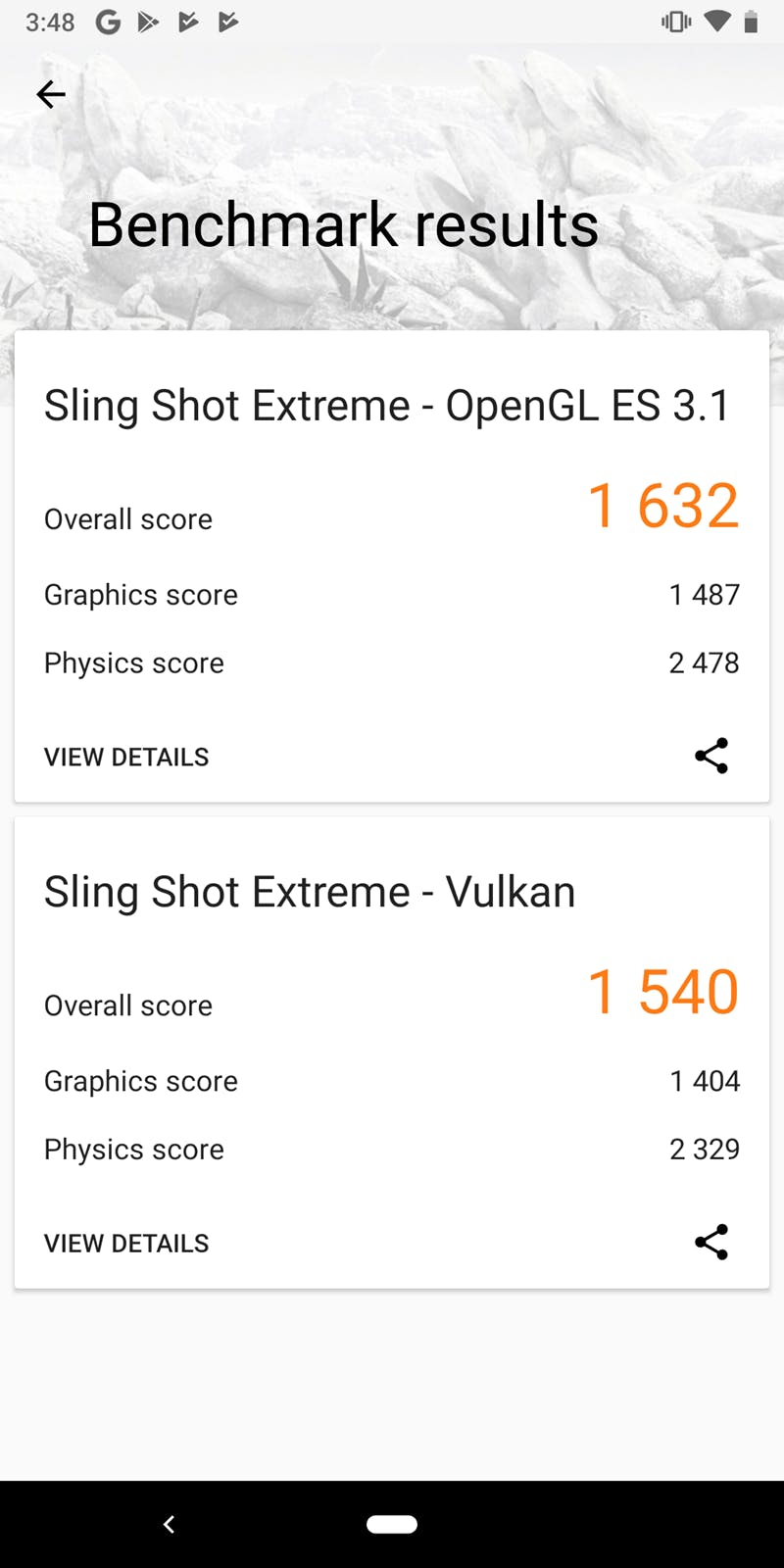This screenshot has height=1568, width=784.
Task: Tap the back arrow at top left
Action: pos(50,94)
